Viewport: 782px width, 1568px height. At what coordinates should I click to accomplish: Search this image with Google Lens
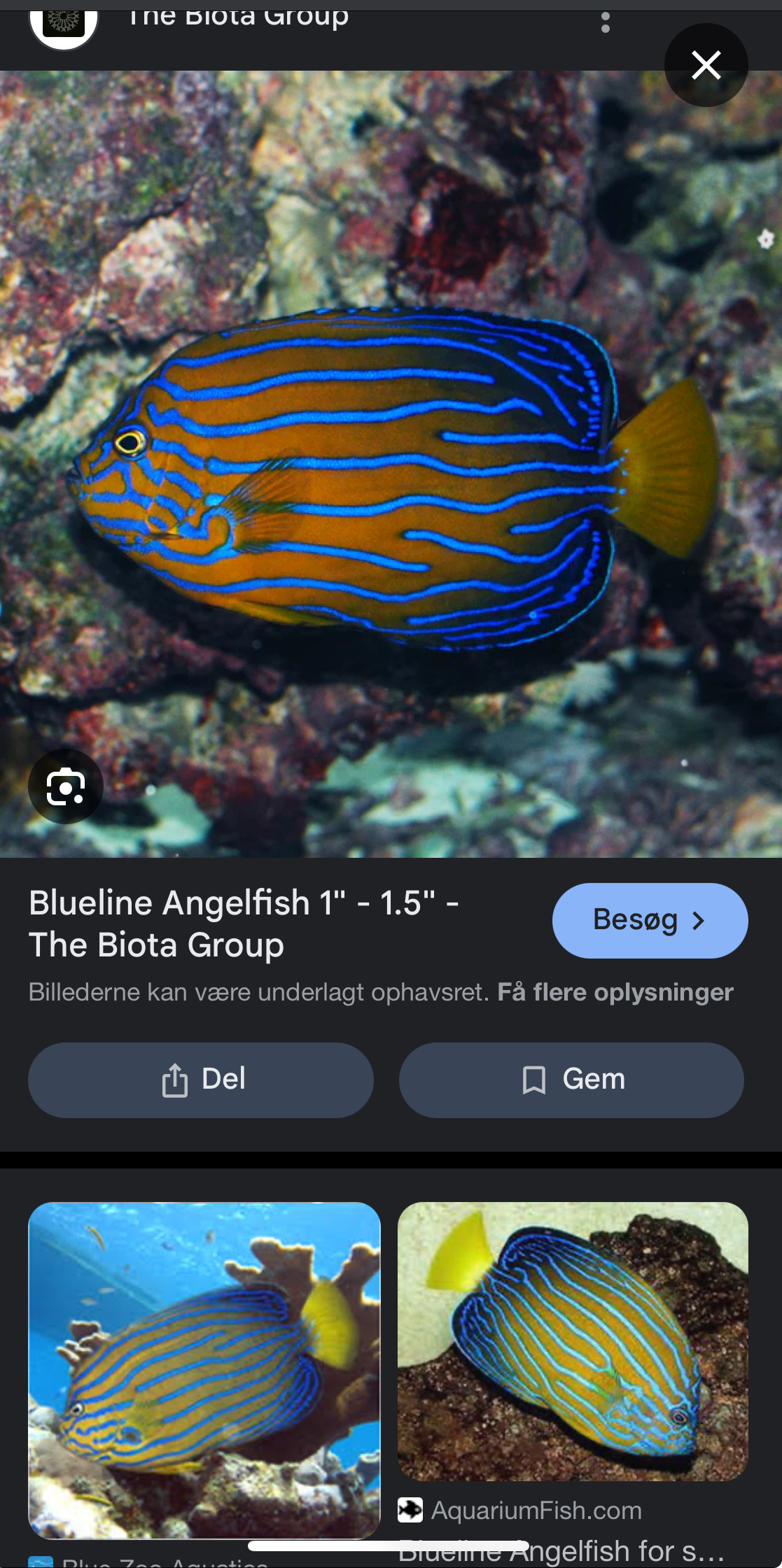click(x=66, y=787)
